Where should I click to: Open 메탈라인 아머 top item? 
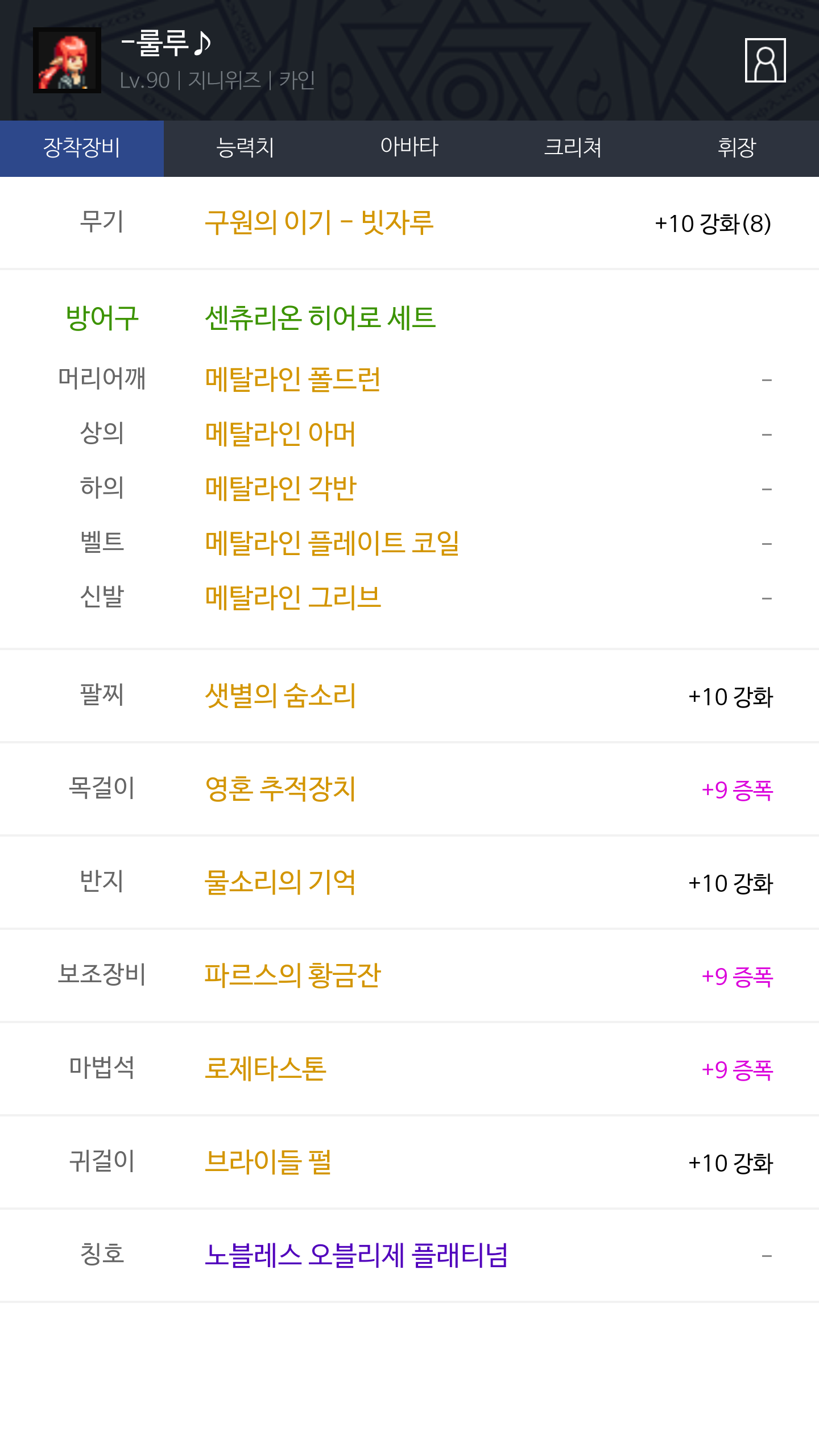(x=280, y=433)
